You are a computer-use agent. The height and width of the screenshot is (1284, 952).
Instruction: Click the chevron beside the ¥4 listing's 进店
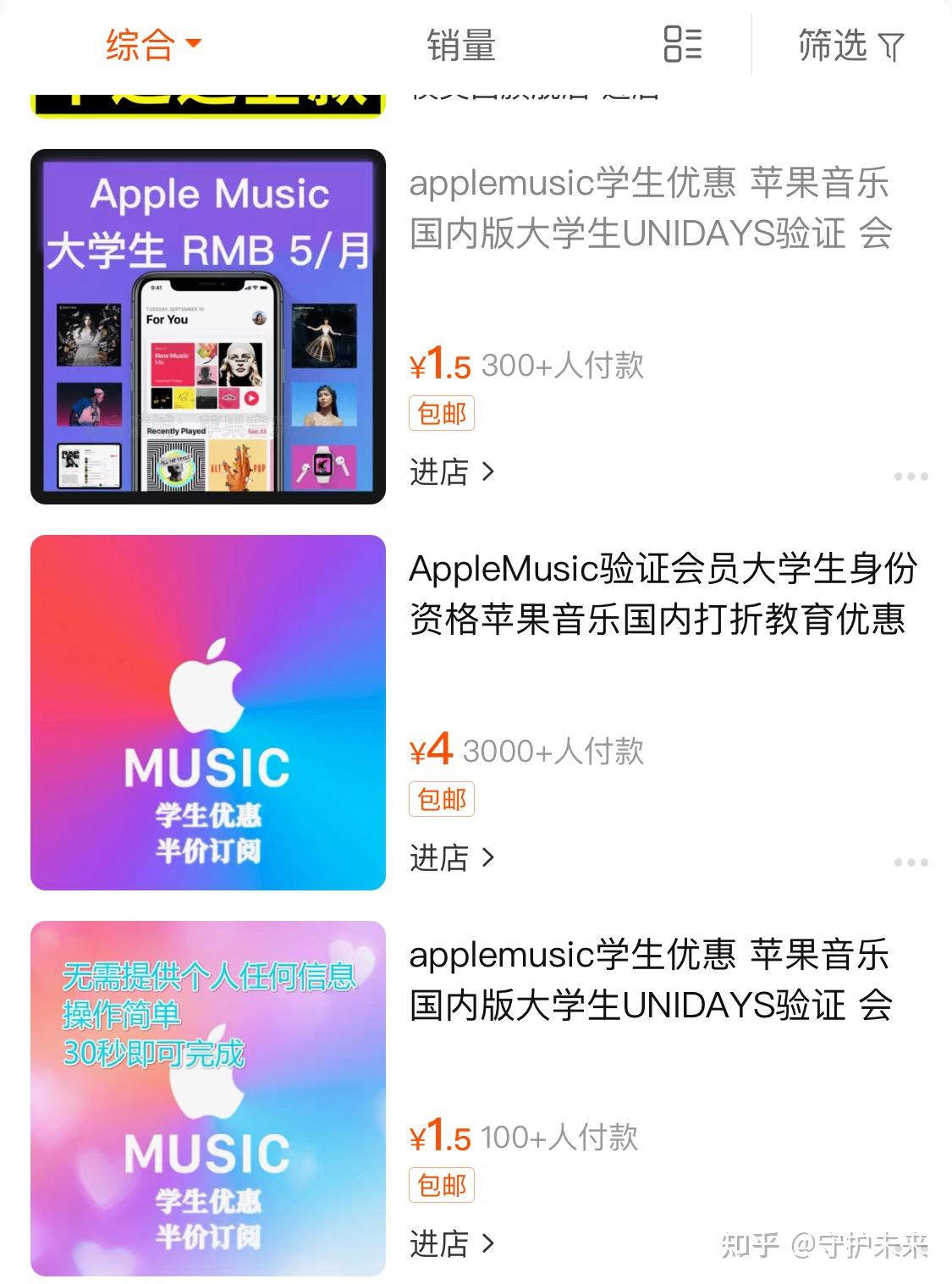(x=488, y=858)
